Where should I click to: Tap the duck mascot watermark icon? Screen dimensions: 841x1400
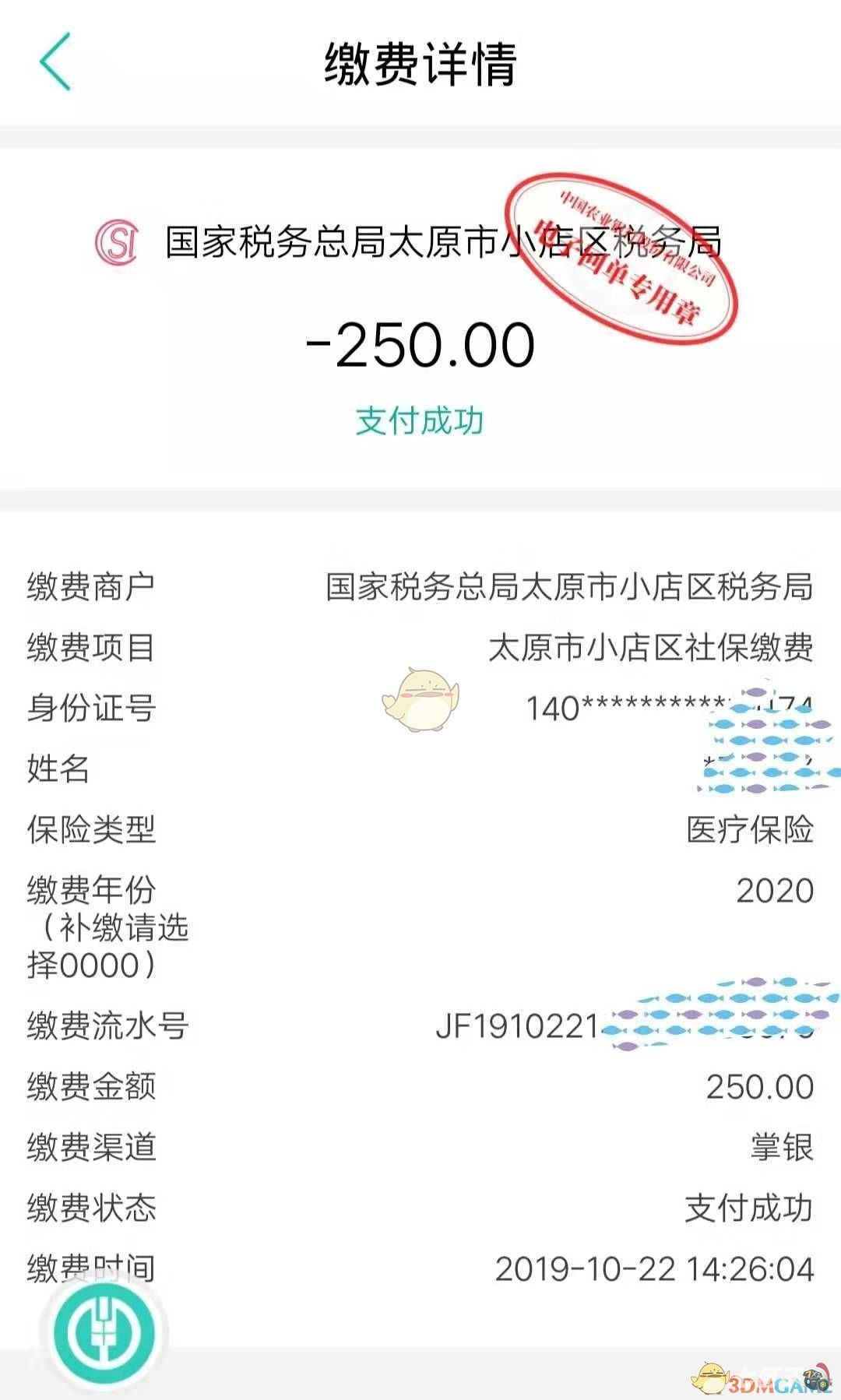click(x=420, y=701)
